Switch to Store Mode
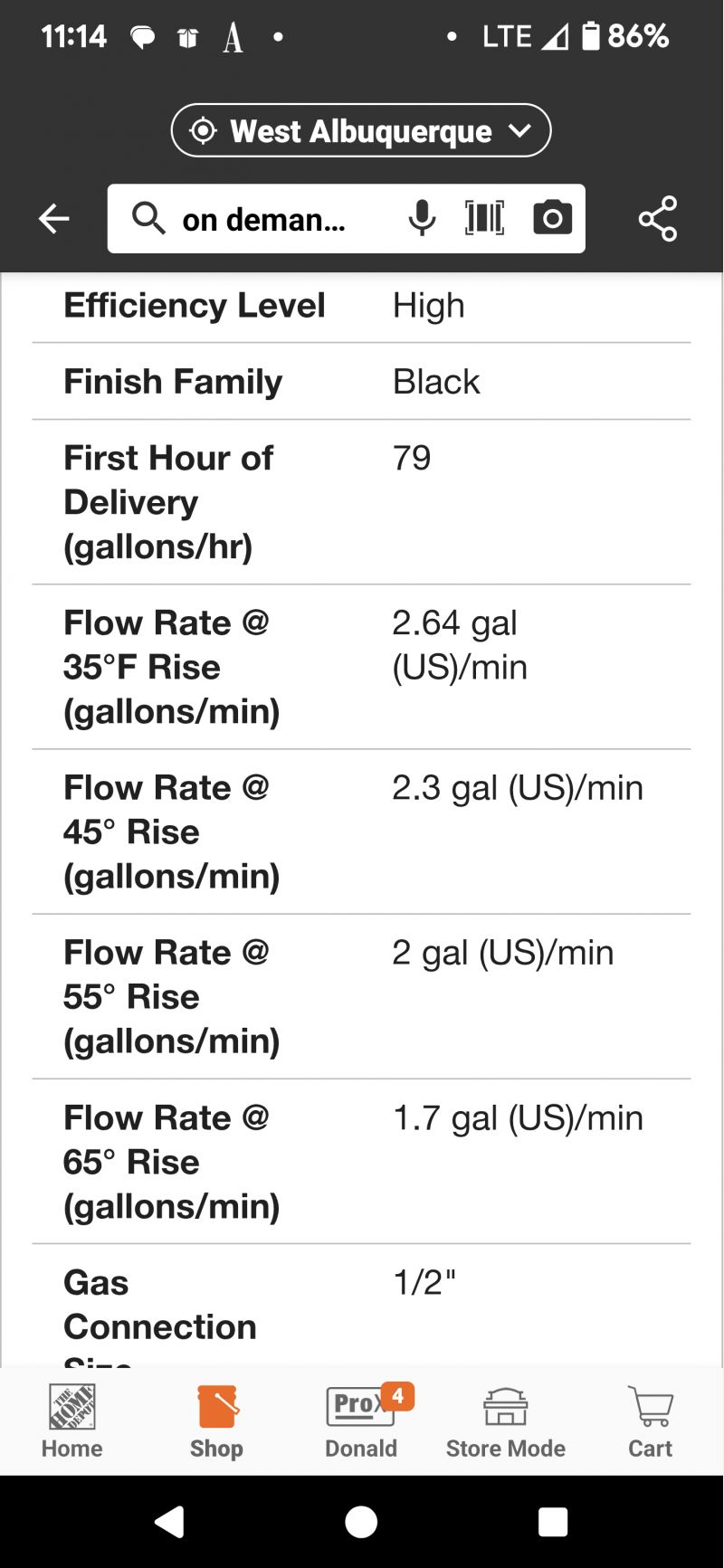The width and height of the screenshot is (724, 1568). [x=506, y=1421]
